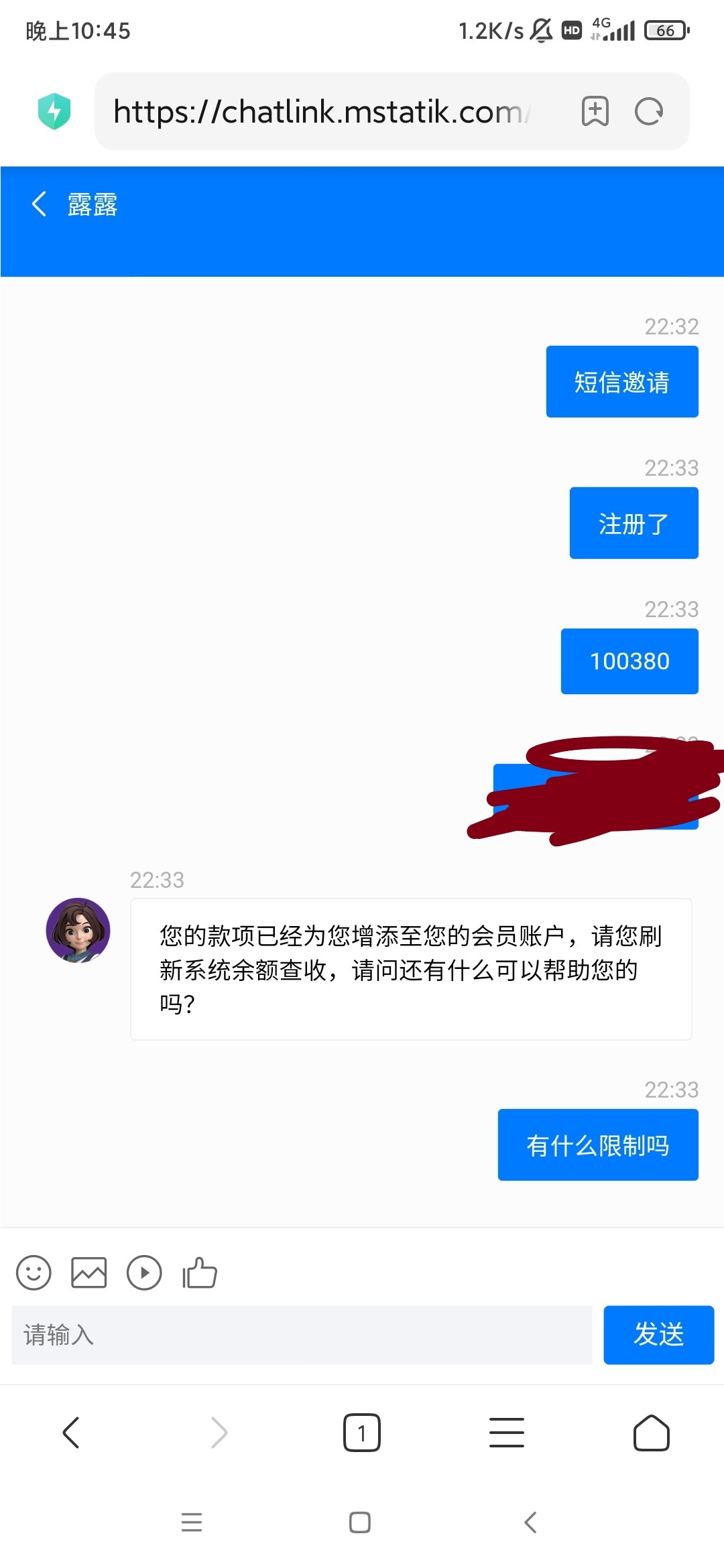Give a thumbs-up rating
724x1568 pixels.
pos(200,1272)
